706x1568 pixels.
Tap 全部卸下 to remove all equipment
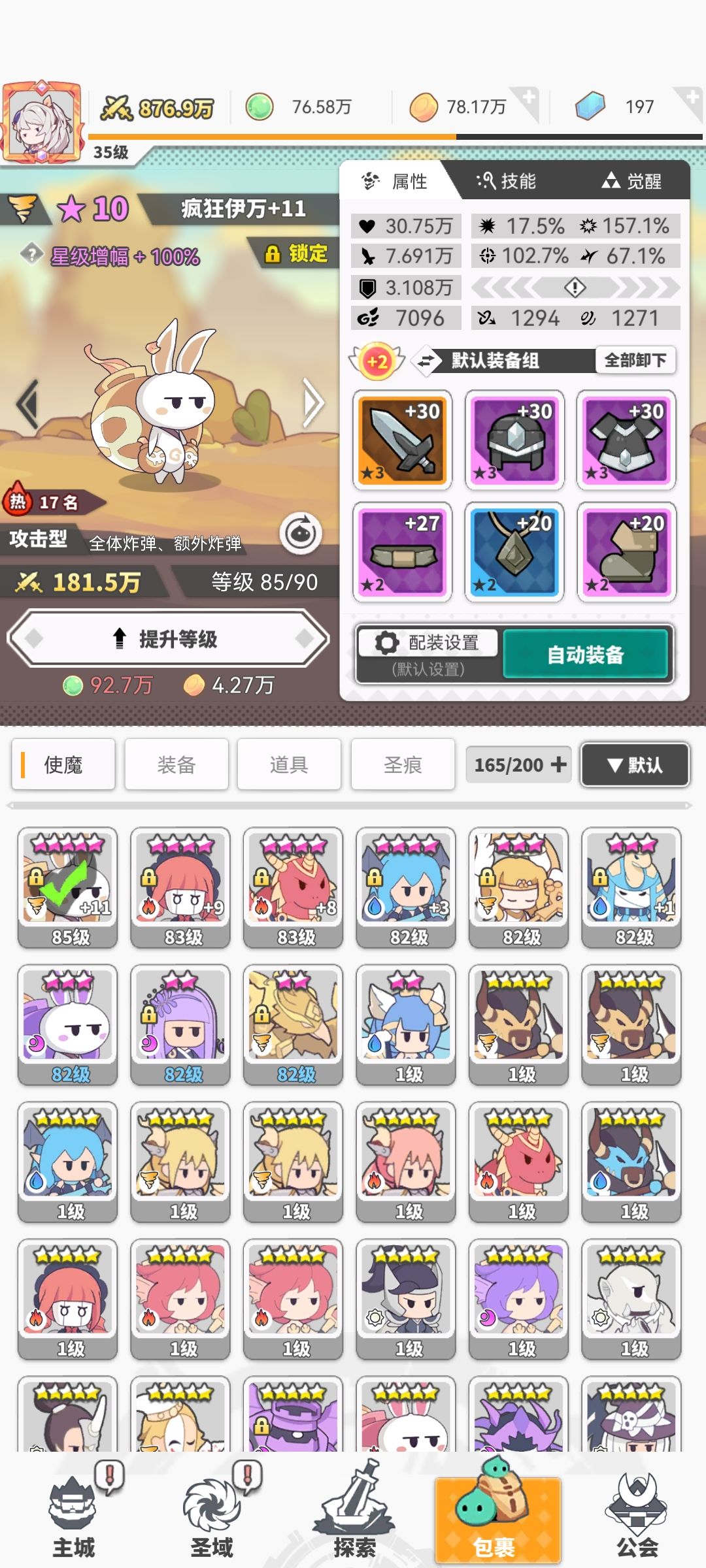pos(635,360)
